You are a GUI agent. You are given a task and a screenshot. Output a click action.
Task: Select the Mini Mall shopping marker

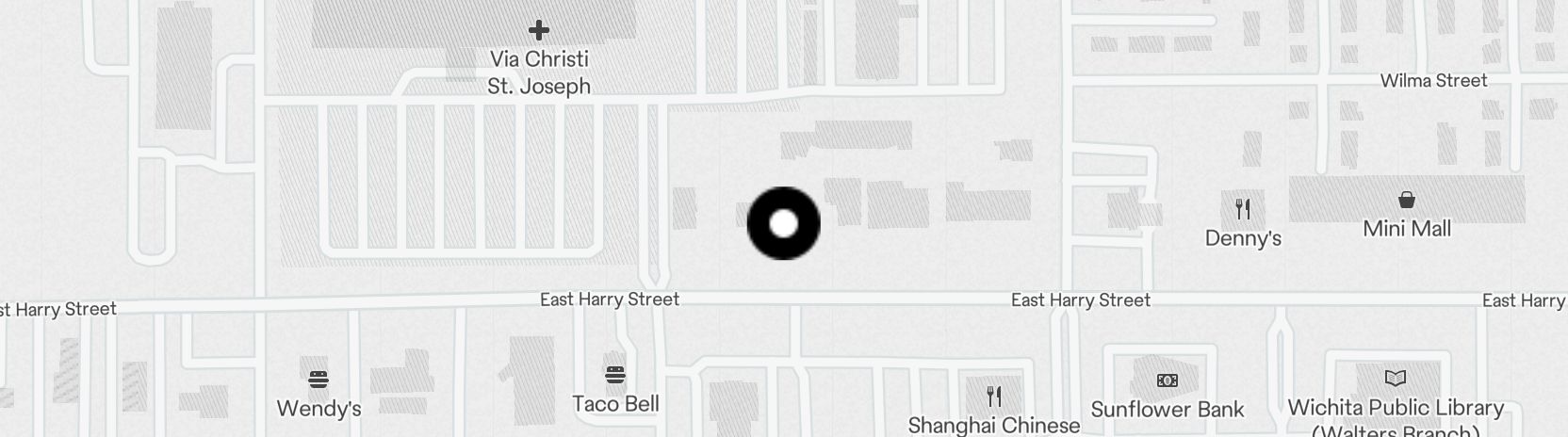point(1406,201)
